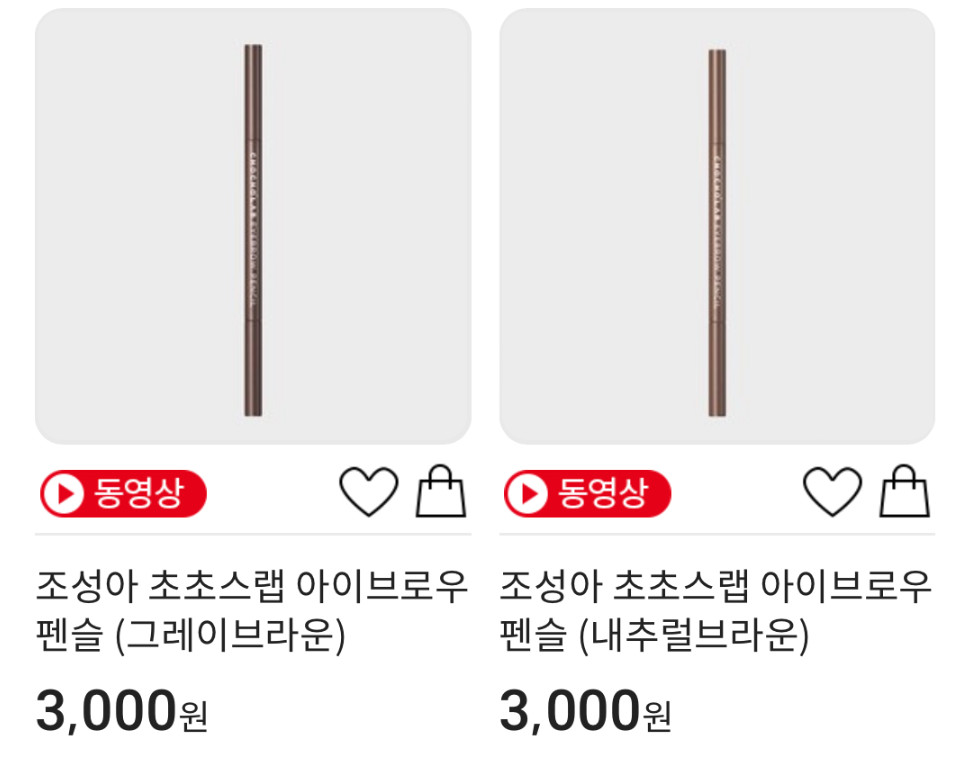
Task: Add the 내추럴브라운 pencil to the shopping bag
Action: [x=905, y=491]
